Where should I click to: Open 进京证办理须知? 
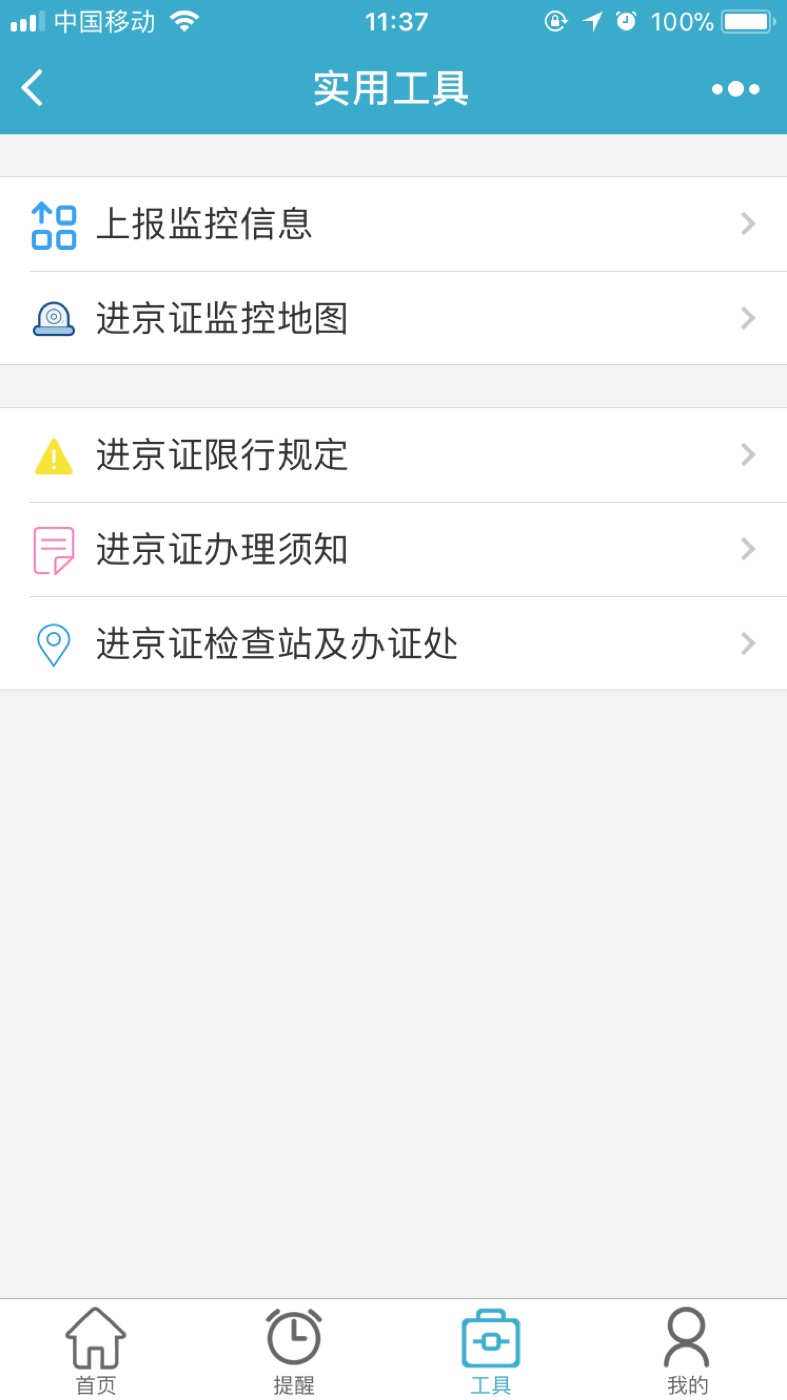(393, 549)
